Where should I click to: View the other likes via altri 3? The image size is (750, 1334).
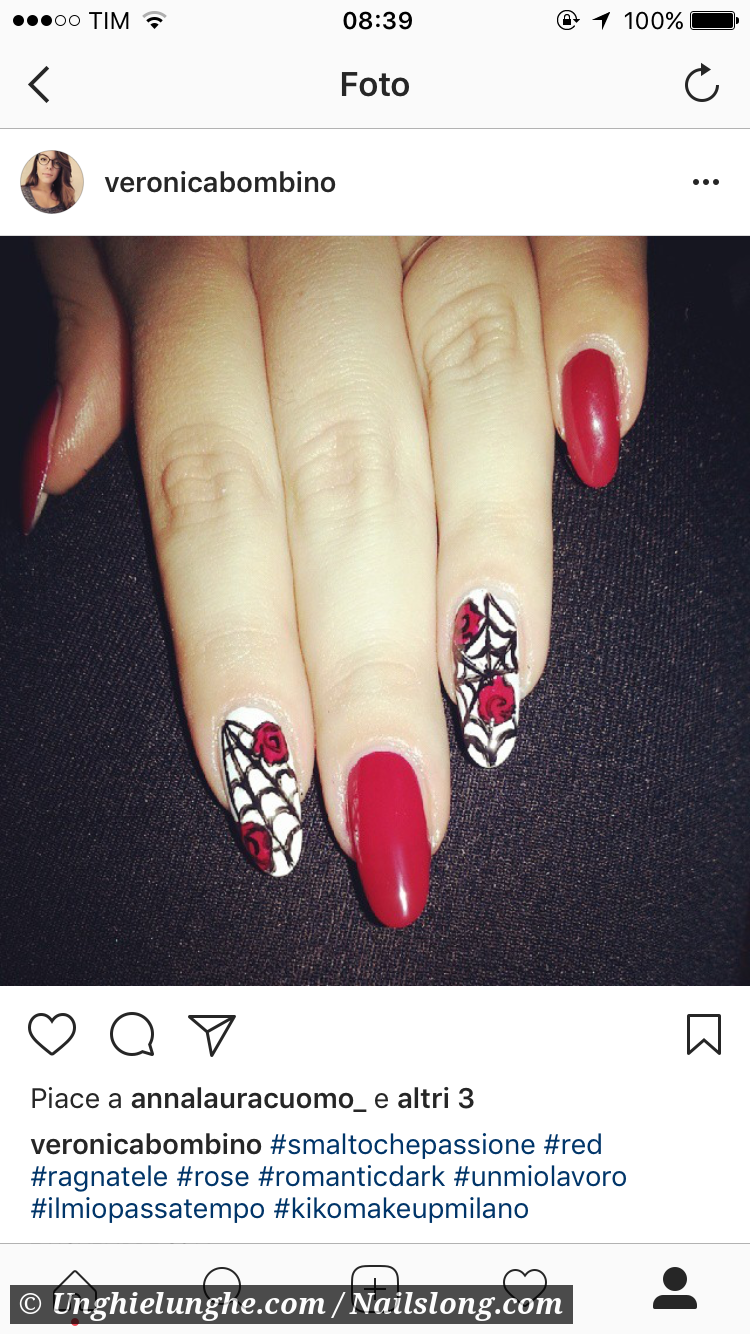click(436, 1099)
